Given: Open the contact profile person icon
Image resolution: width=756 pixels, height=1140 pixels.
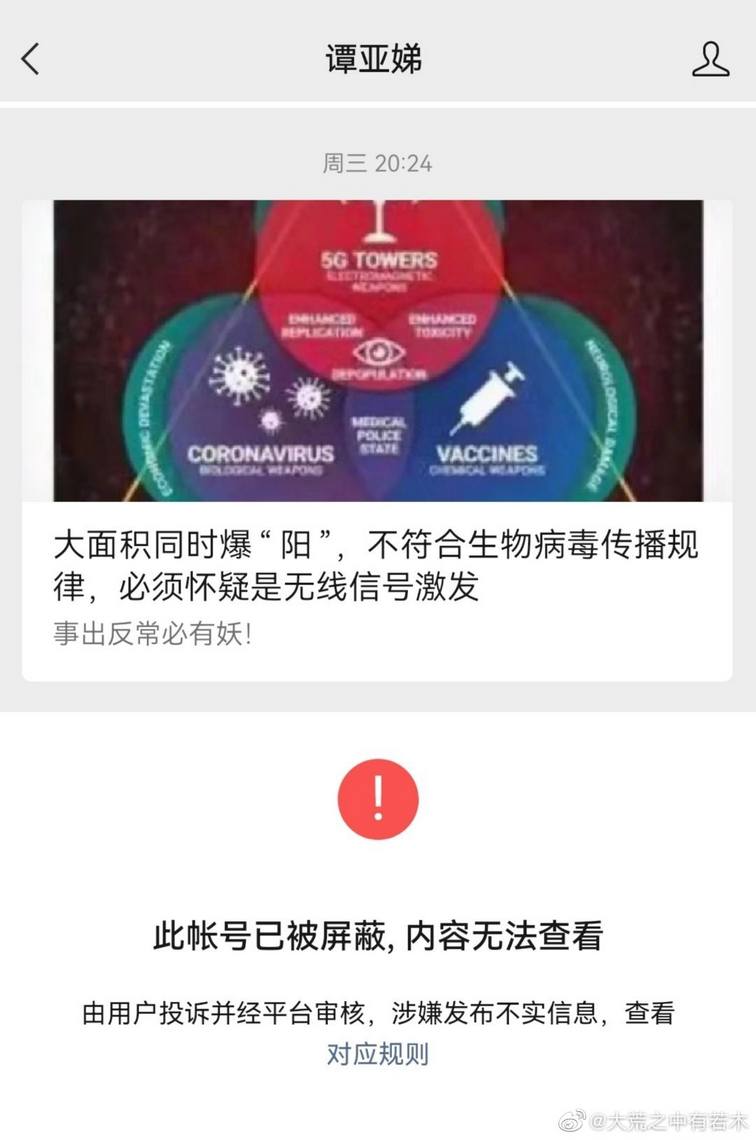Looking at the screenshot, I should [712, 60].
